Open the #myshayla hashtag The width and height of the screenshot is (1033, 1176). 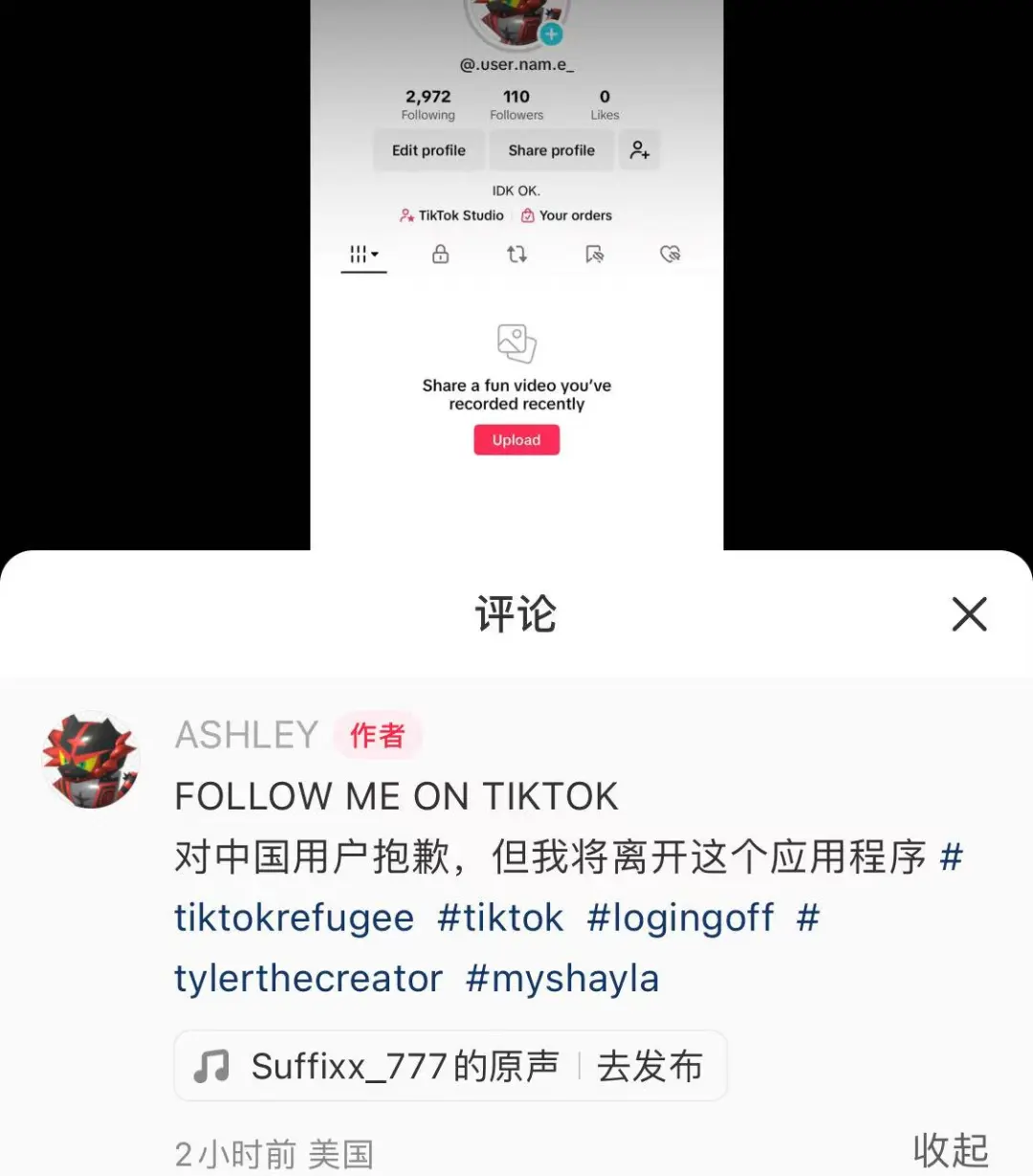562,979
